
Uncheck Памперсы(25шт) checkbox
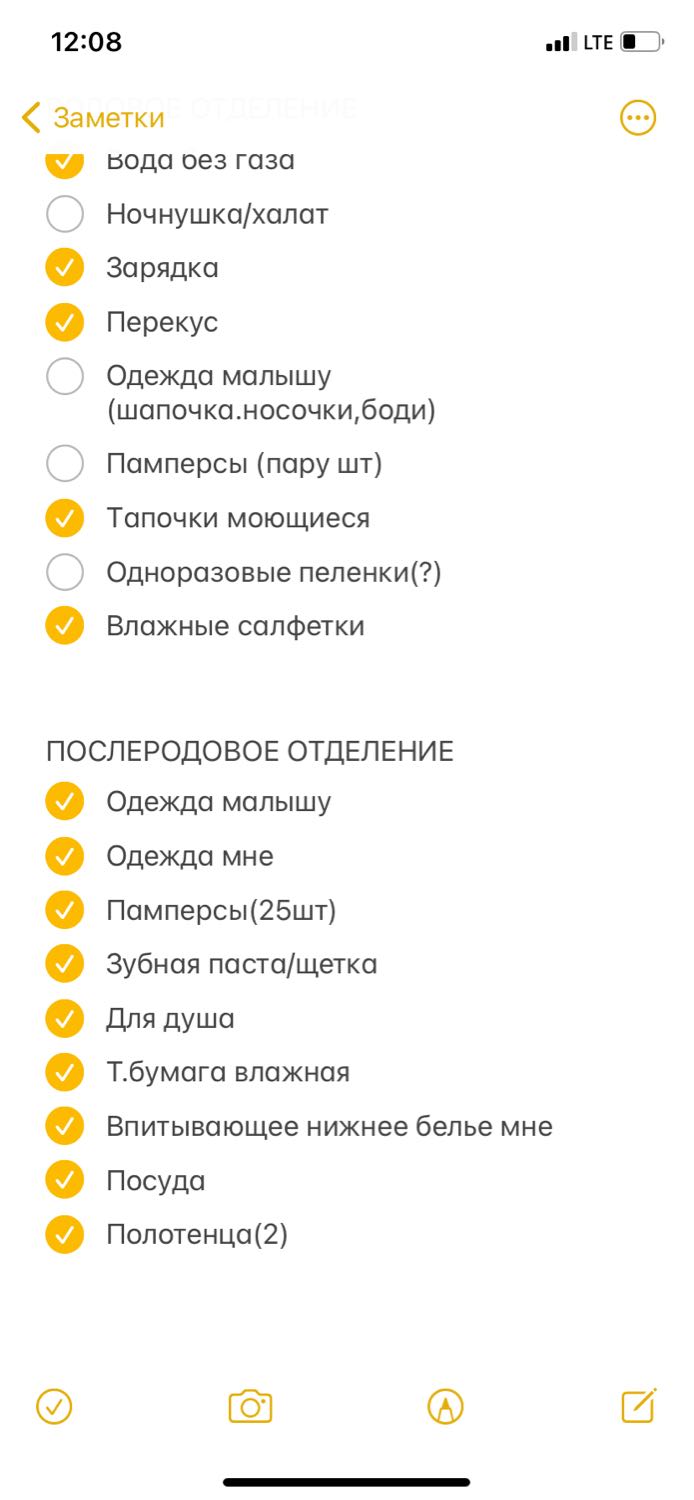[65, 910]
